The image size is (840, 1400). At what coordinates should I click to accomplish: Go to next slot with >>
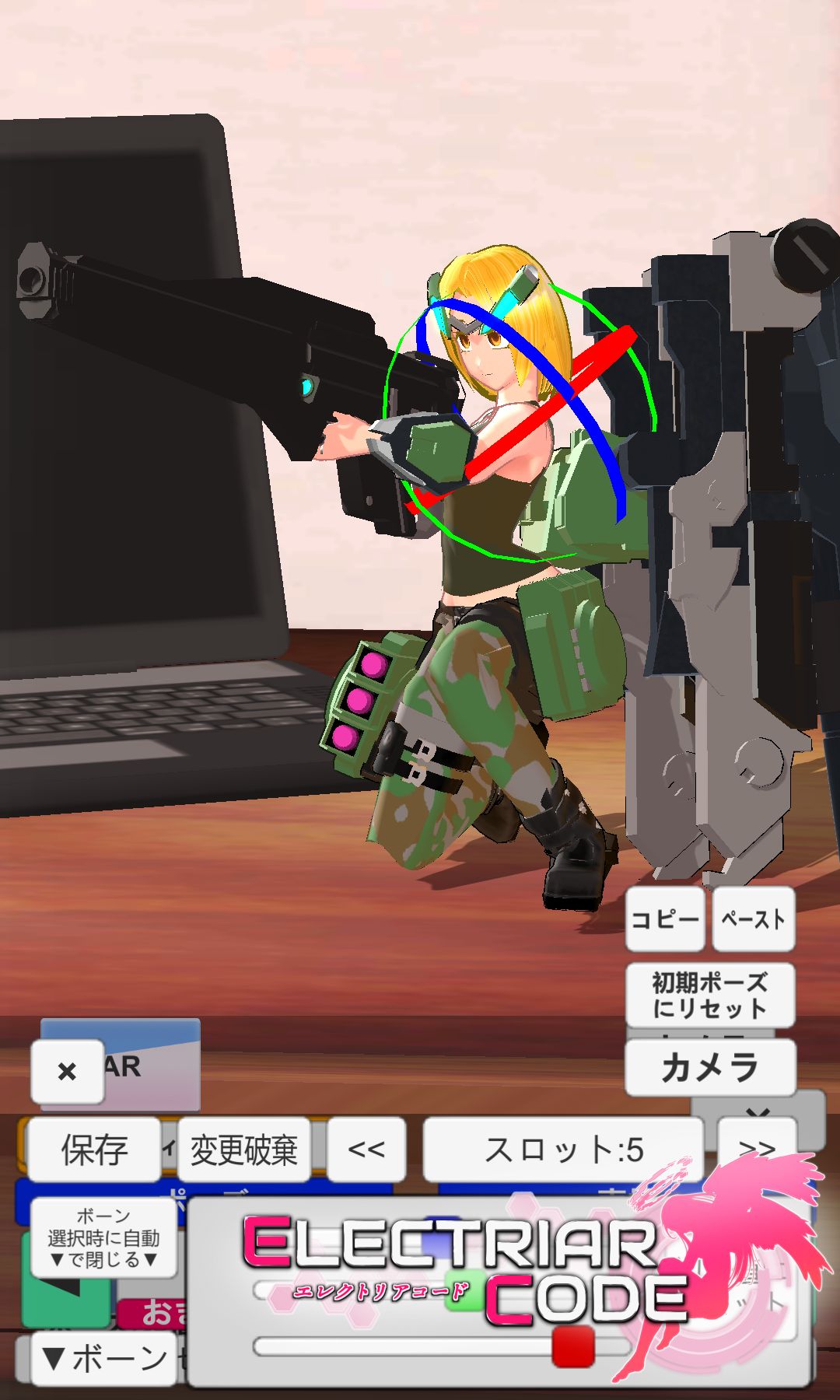756,1147
